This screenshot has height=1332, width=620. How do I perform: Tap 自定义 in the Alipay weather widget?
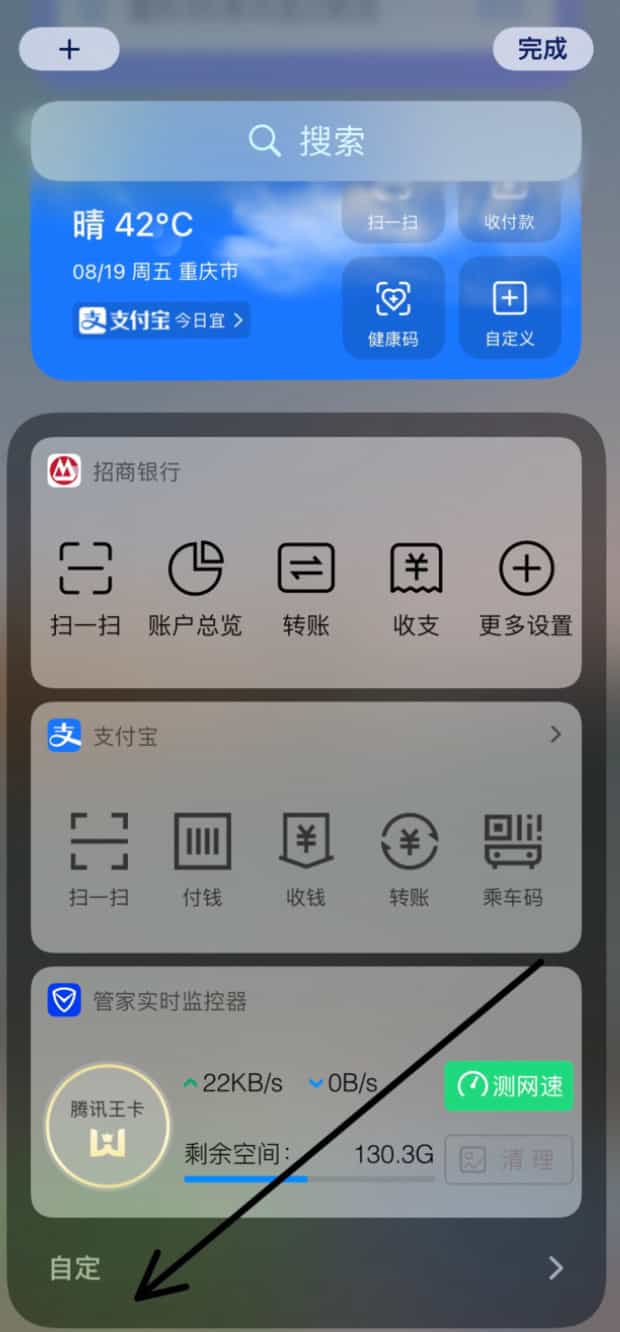509,308
